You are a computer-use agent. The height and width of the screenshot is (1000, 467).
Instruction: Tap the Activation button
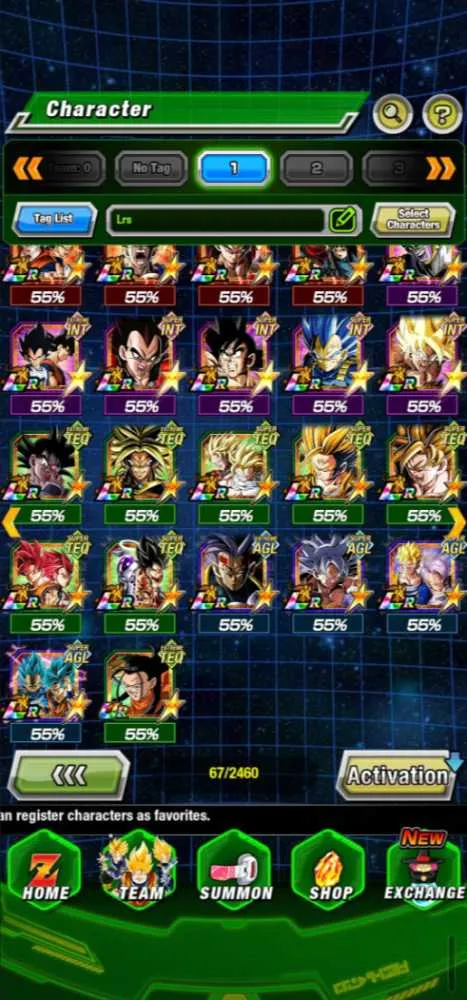(x=397, y=776)
